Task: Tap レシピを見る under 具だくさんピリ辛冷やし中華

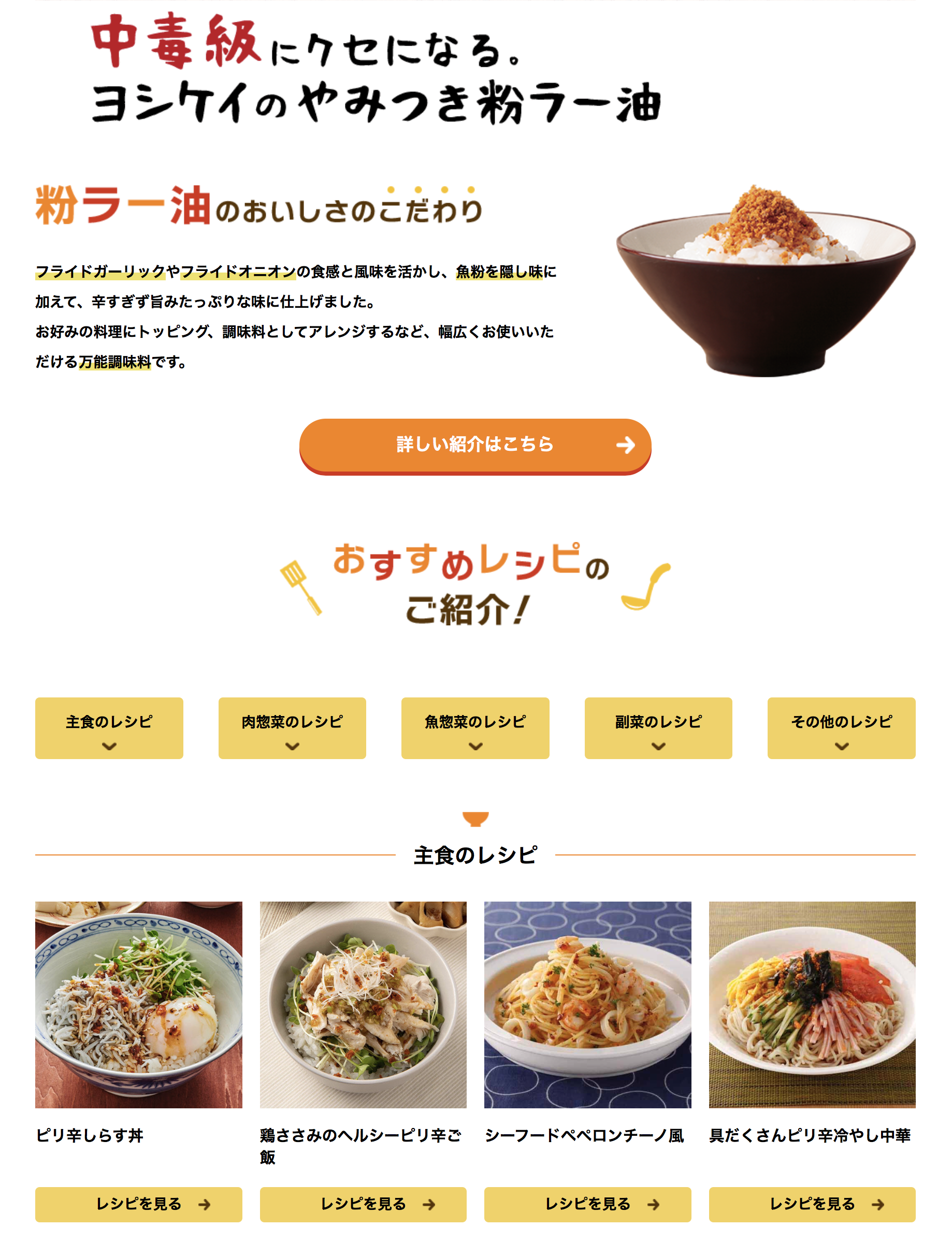Action: [x=812, y=1204]
